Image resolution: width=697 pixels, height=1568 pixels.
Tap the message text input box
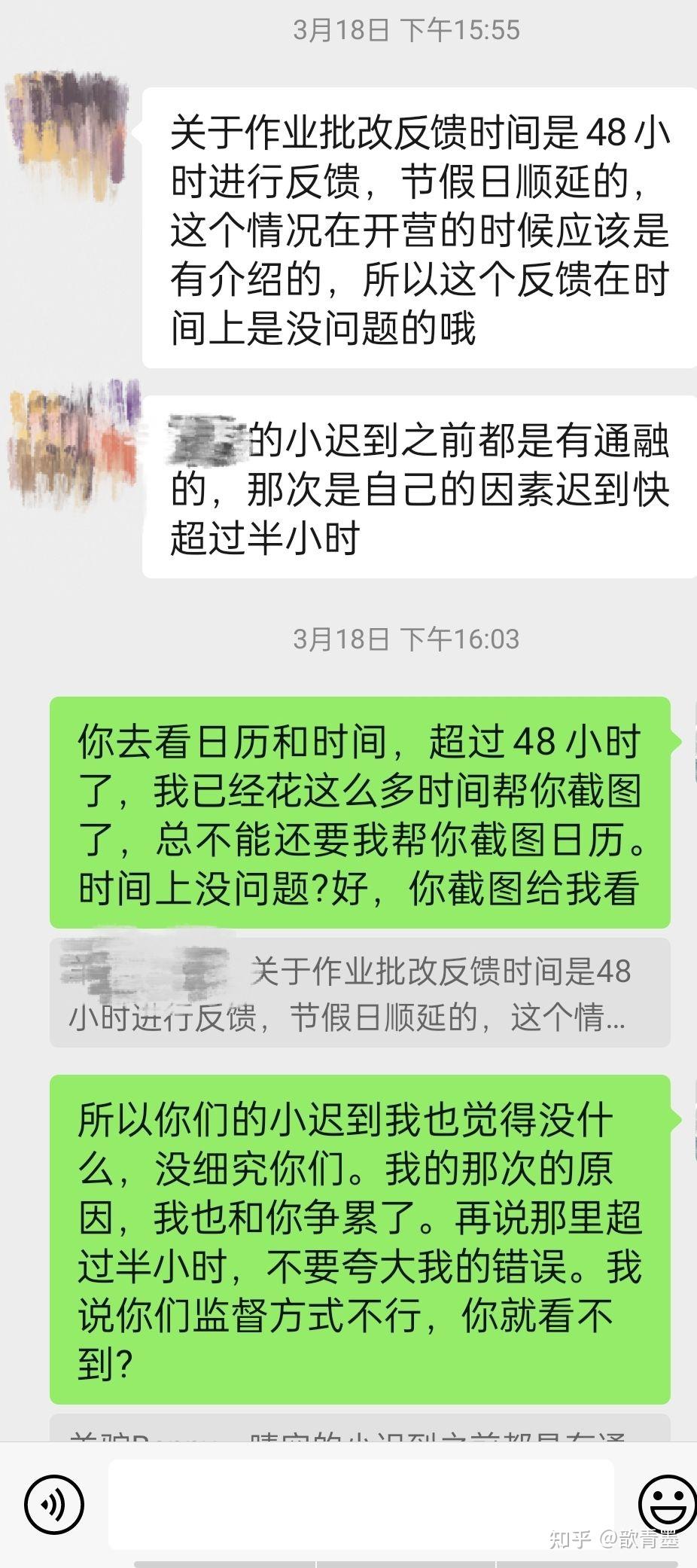[x=361, y=1504]
